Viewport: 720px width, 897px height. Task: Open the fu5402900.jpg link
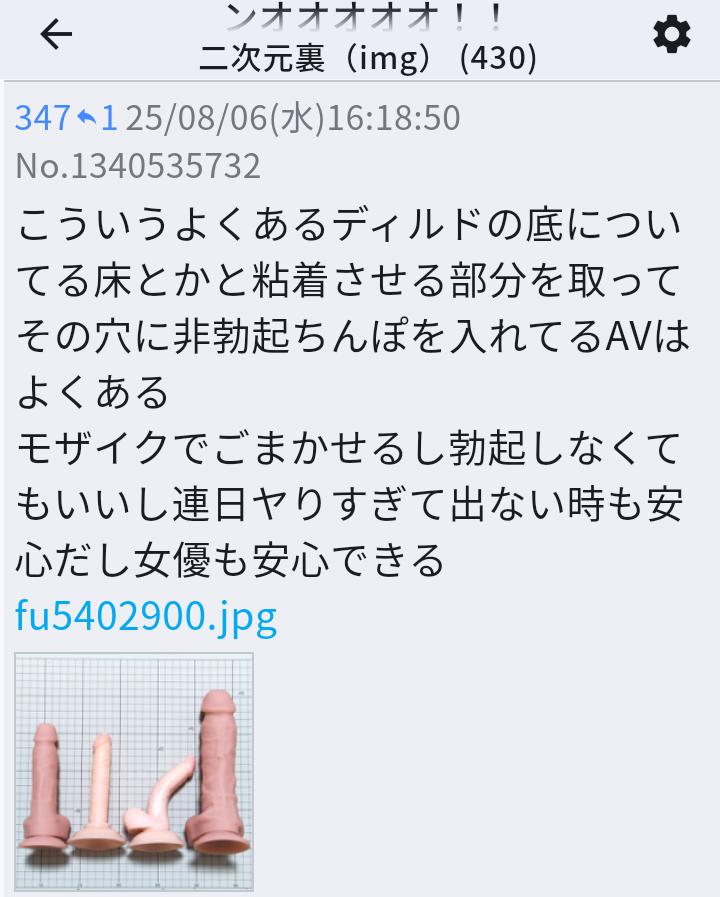146,615
